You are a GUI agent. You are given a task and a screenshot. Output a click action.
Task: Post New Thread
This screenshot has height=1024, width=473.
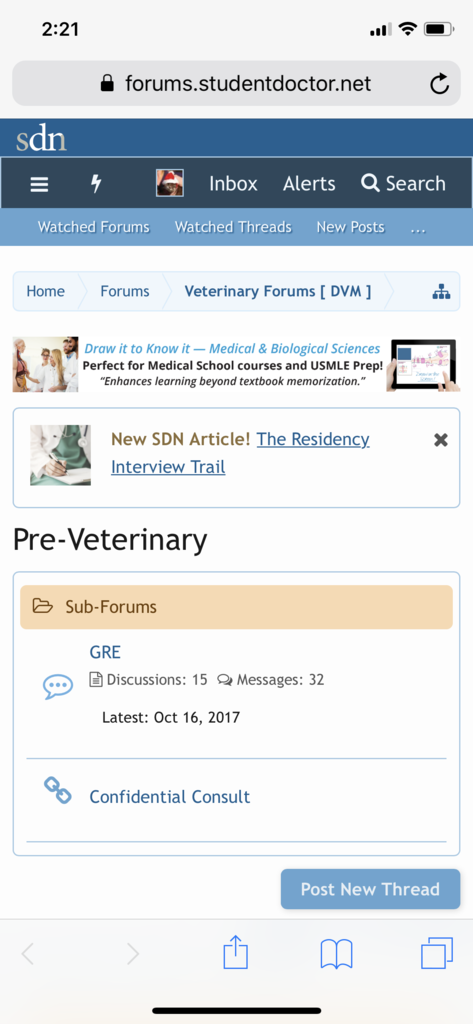click(x=370, y=889)
